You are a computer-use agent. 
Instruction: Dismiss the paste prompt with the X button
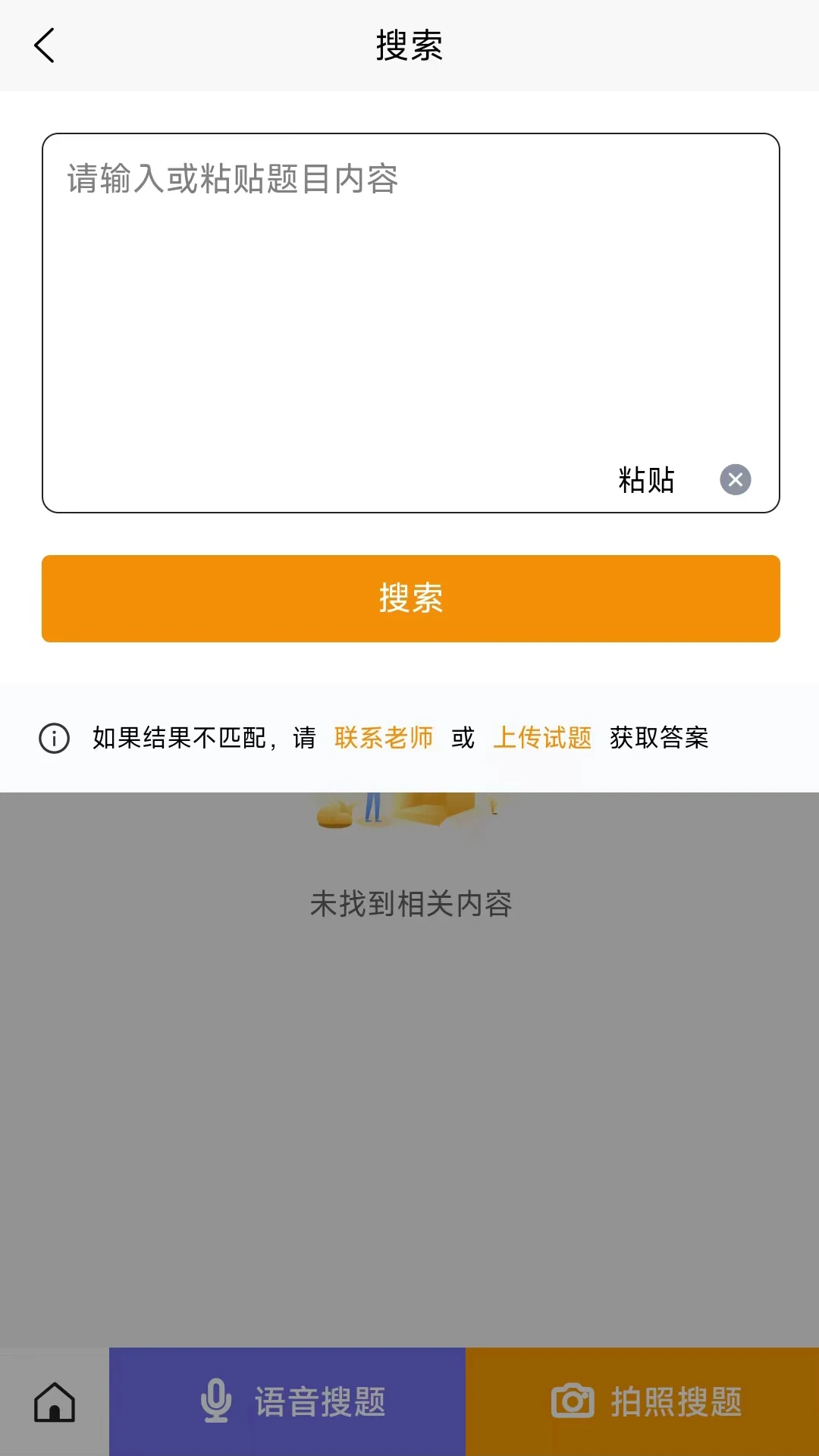coord(736,479)
